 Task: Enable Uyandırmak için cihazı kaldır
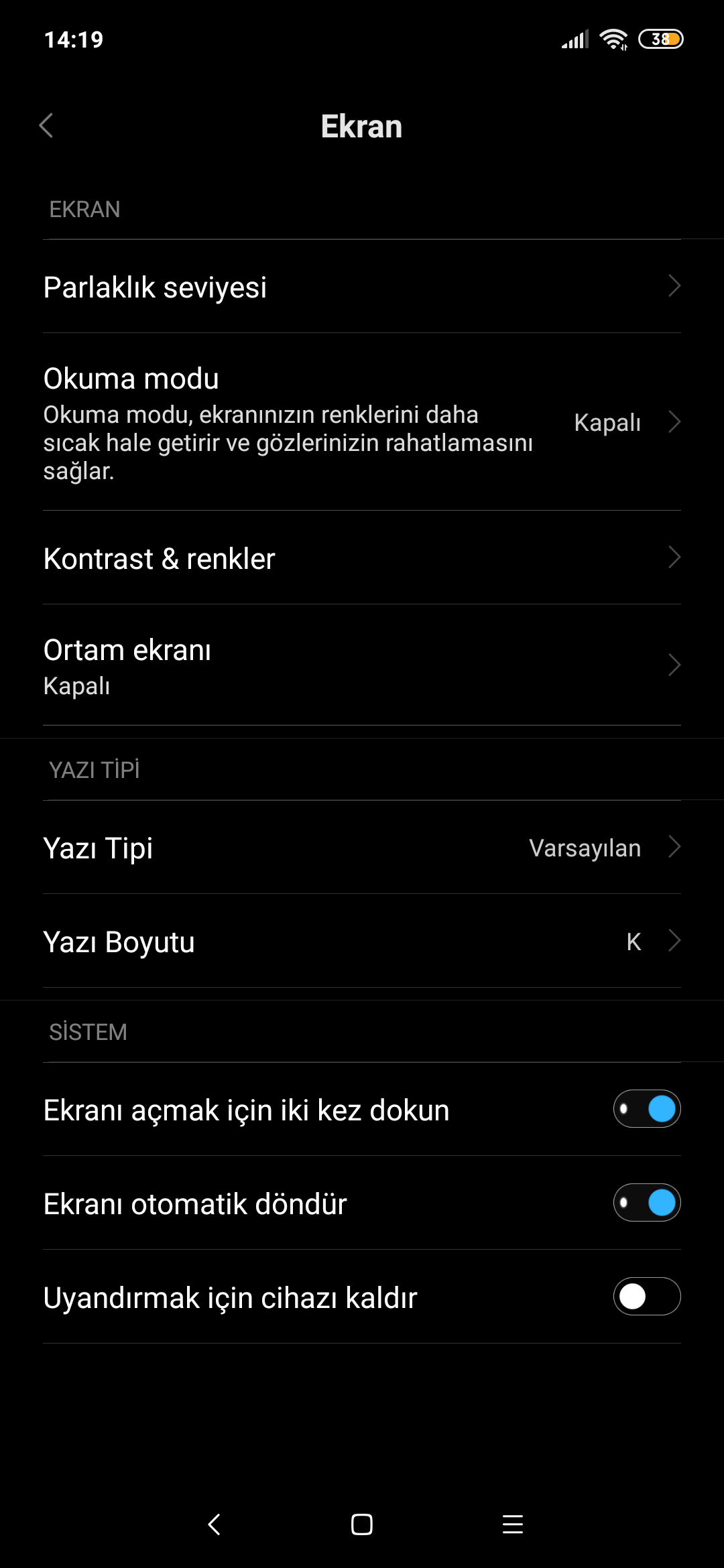coord(647,1297)
